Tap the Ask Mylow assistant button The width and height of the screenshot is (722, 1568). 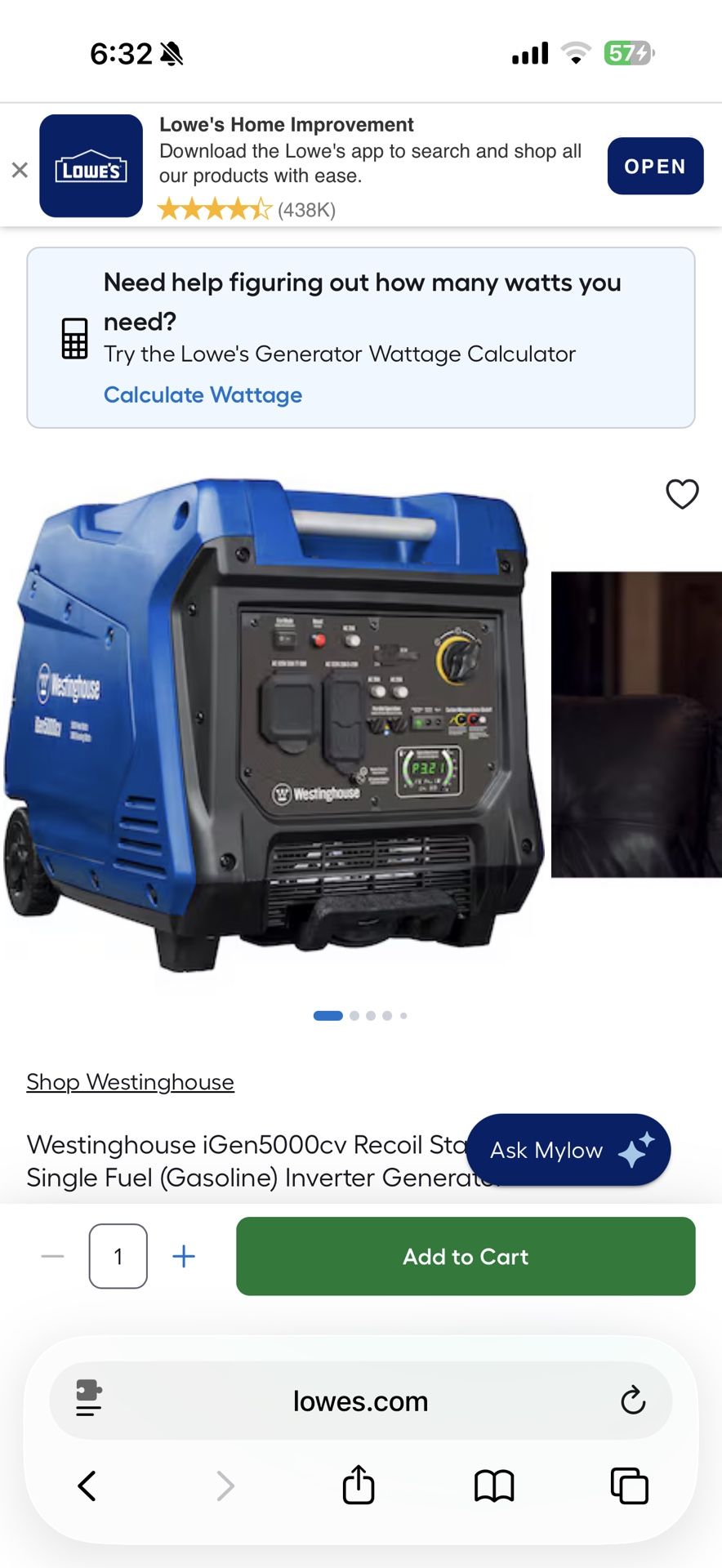tap(567, 1149)
